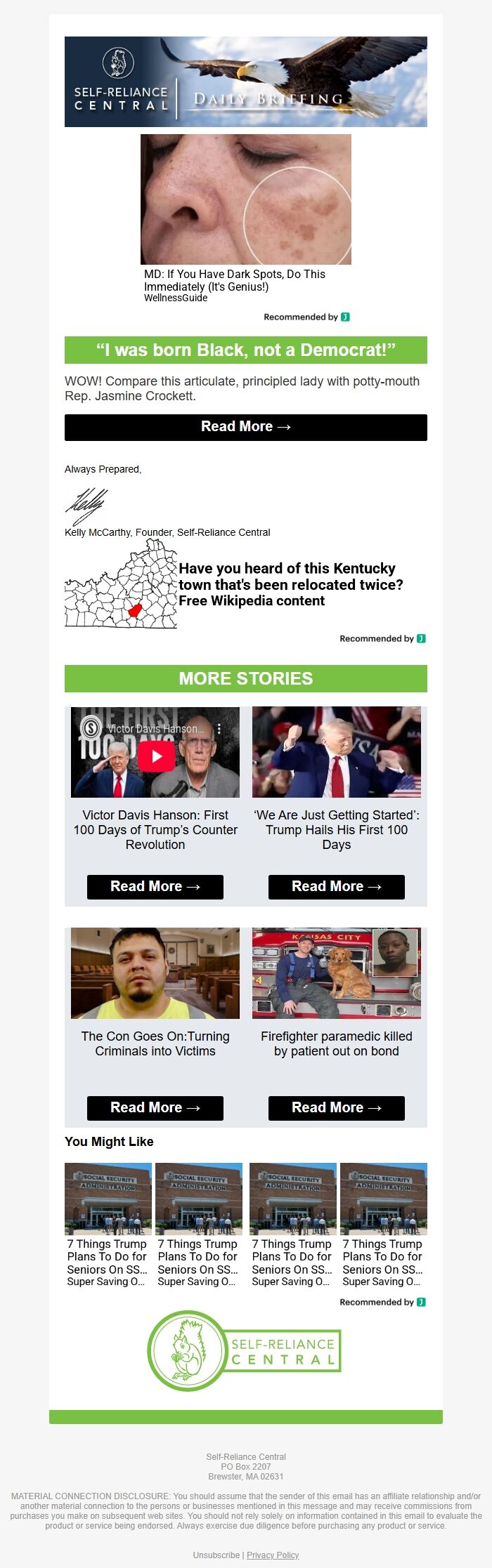492x1568 pixels.
Task: Read more on Victor Davis Hanson story
Action: pos(155,886)
